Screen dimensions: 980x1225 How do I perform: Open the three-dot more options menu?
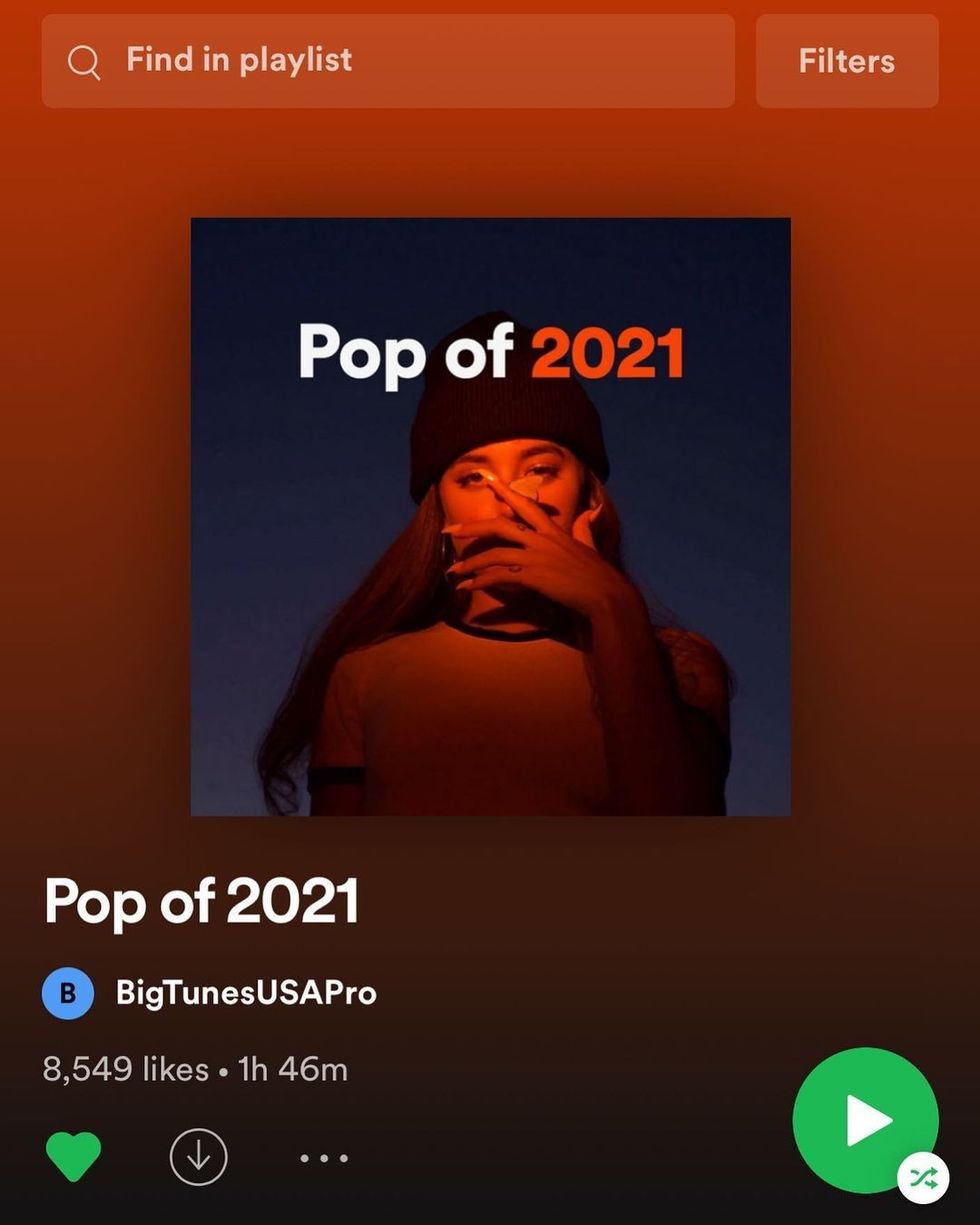pyautogui.click(x=324, y=1158)
